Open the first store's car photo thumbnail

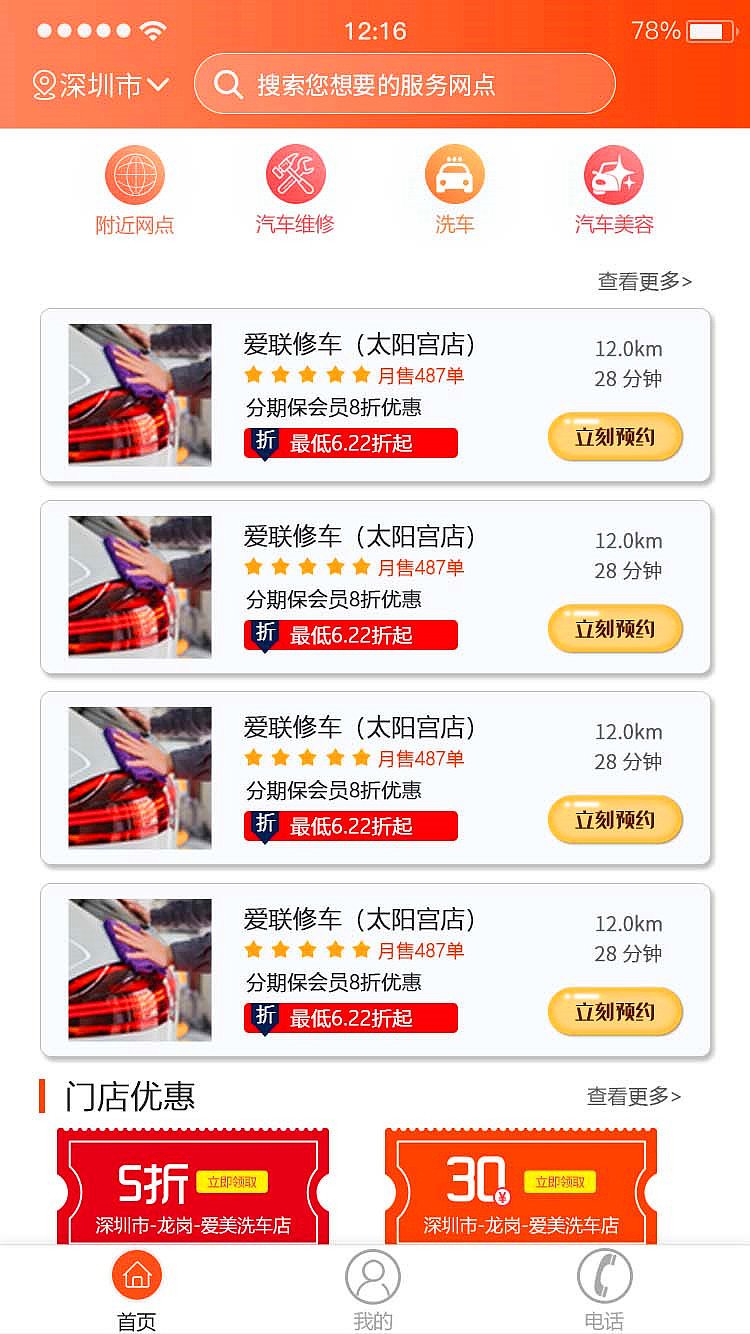point(139,395)
